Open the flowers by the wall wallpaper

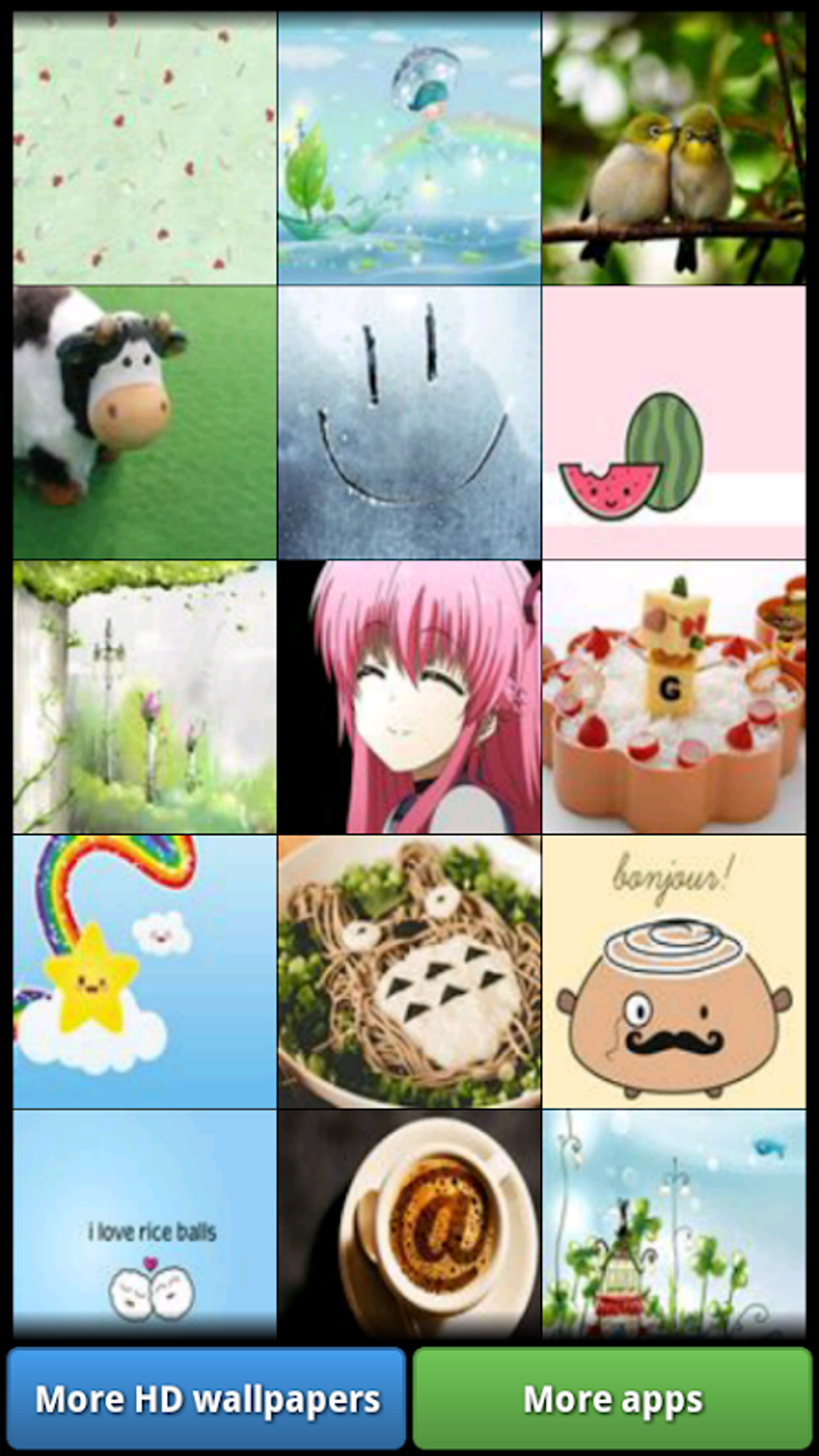(143, 695)
